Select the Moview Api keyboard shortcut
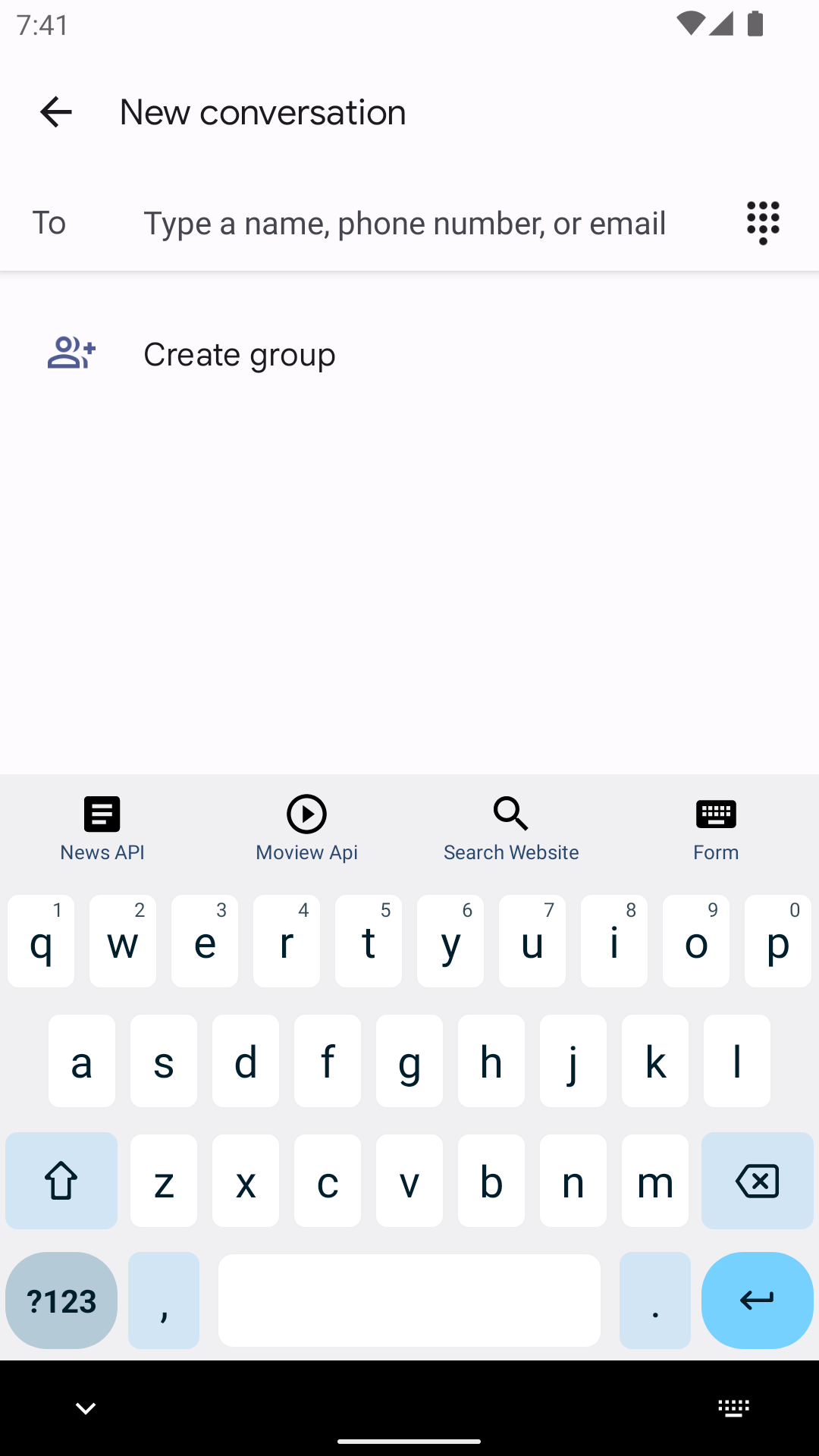Viewport: 819px width, 1456px height. point(306,828)
